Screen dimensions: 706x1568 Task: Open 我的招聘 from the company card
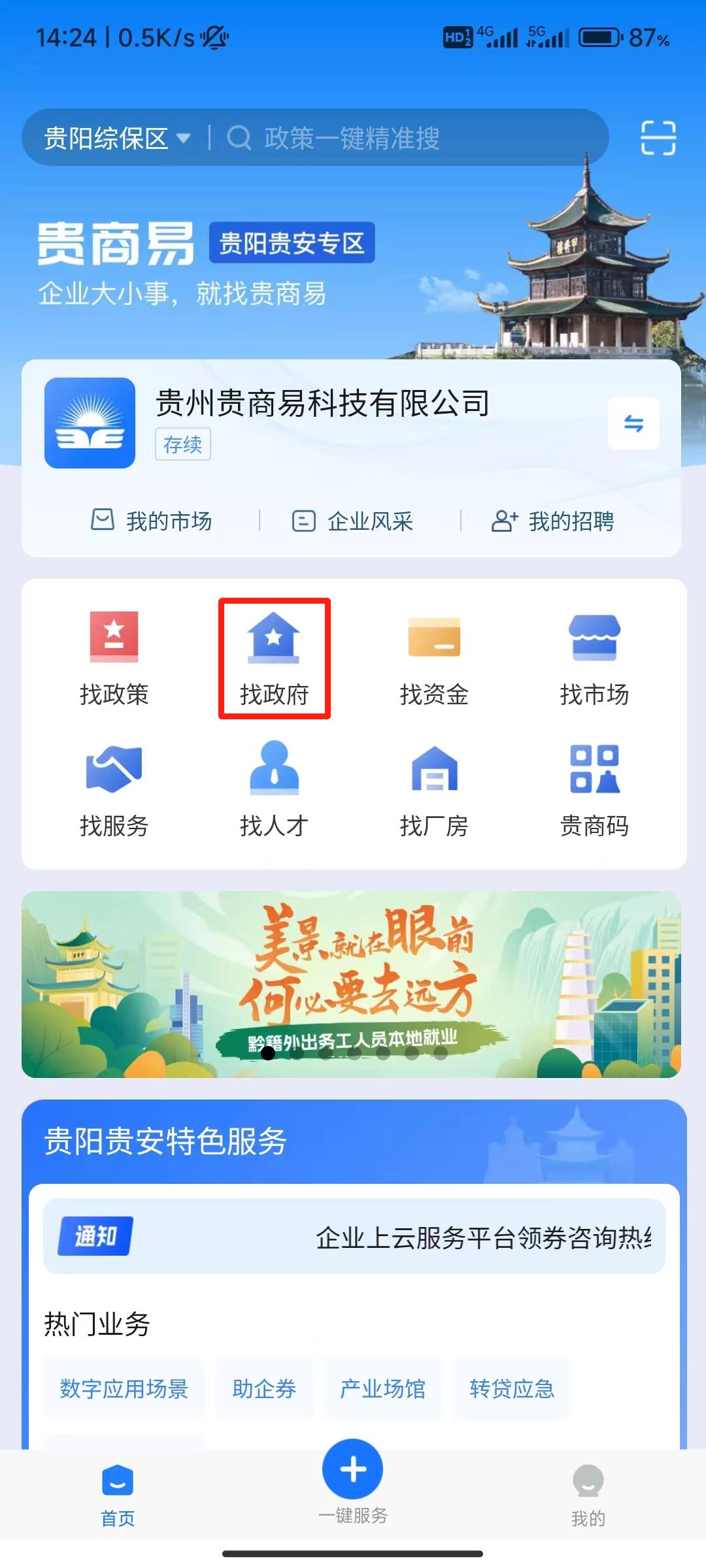(x=552, y=521)
